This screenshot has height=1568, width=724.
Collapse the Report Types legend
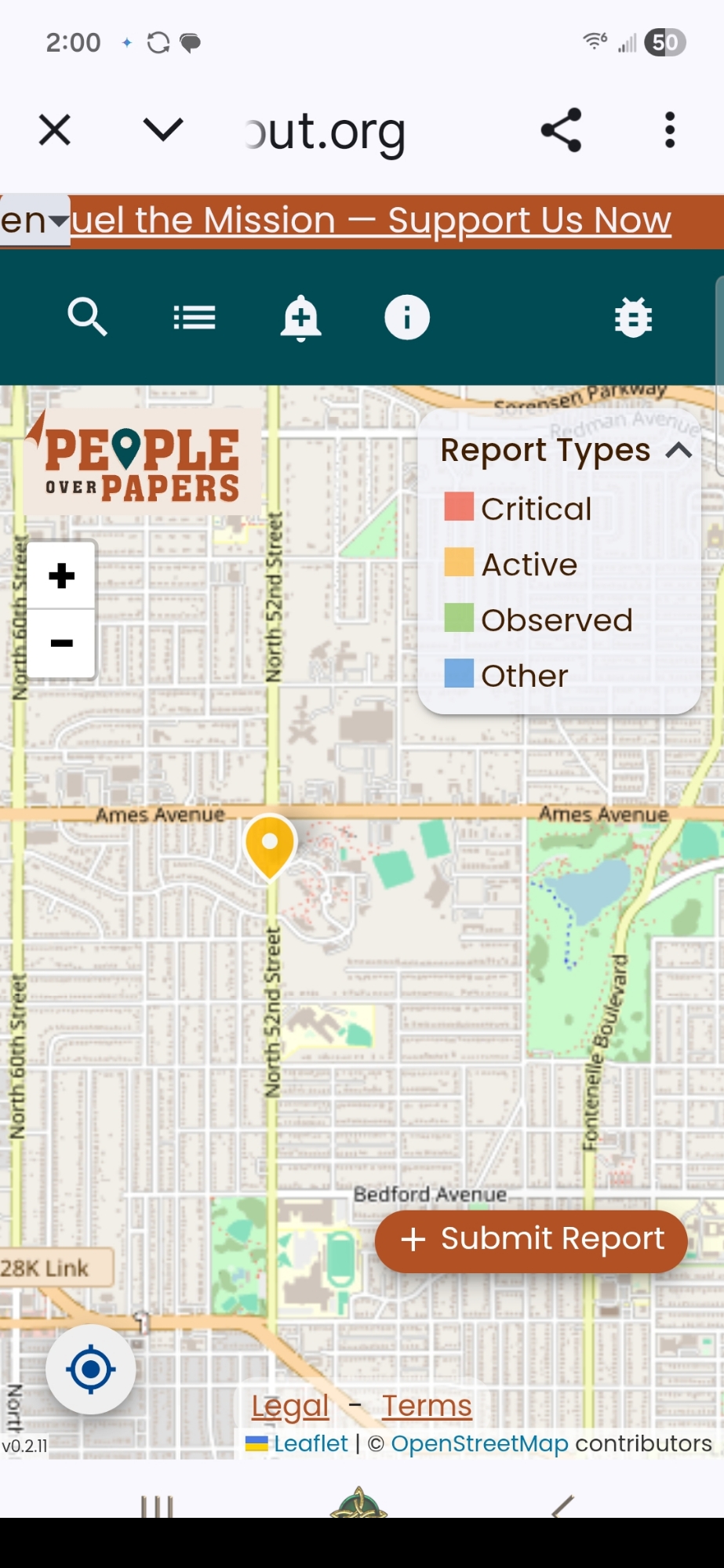[x=679, y=451]
